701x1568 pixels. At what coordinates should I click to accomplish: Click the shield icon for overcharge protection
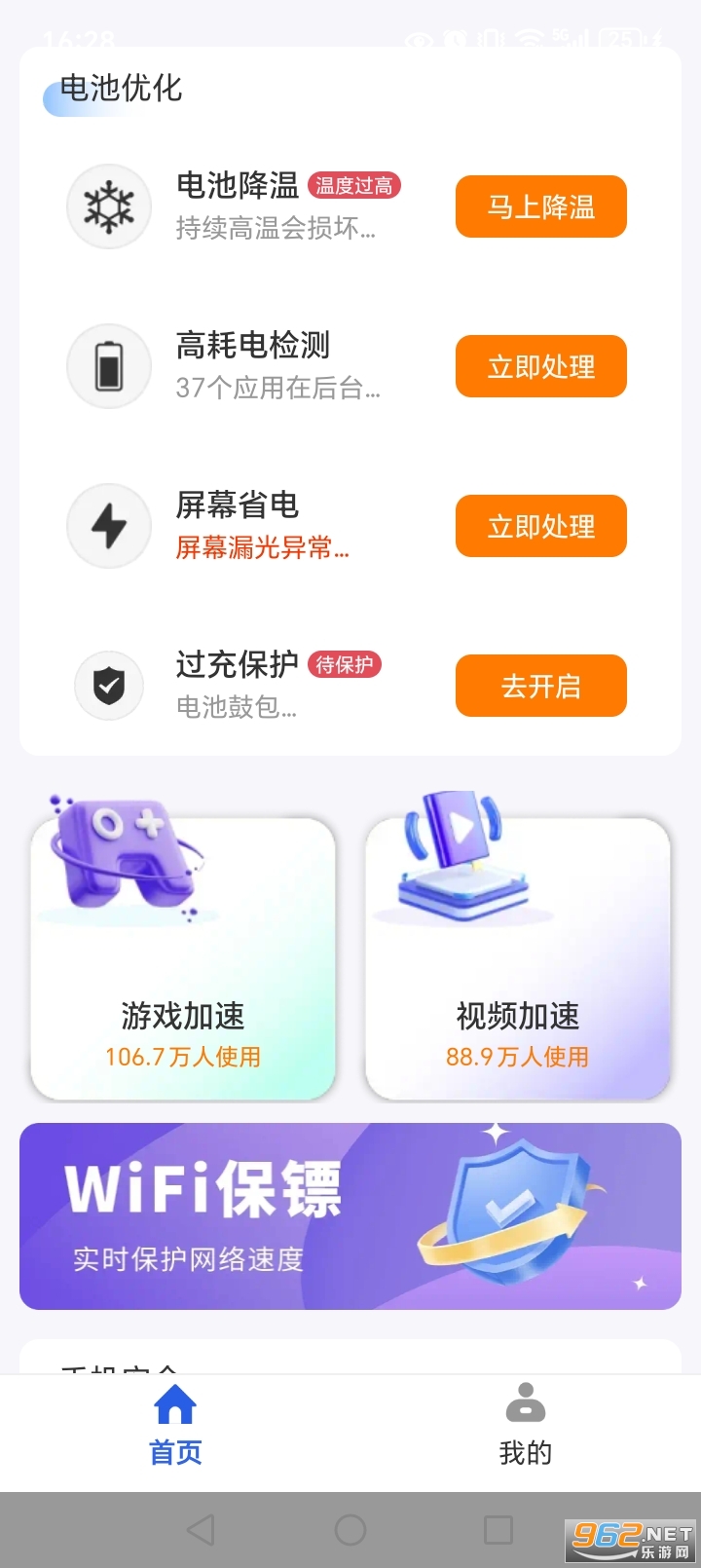point(108,686)
